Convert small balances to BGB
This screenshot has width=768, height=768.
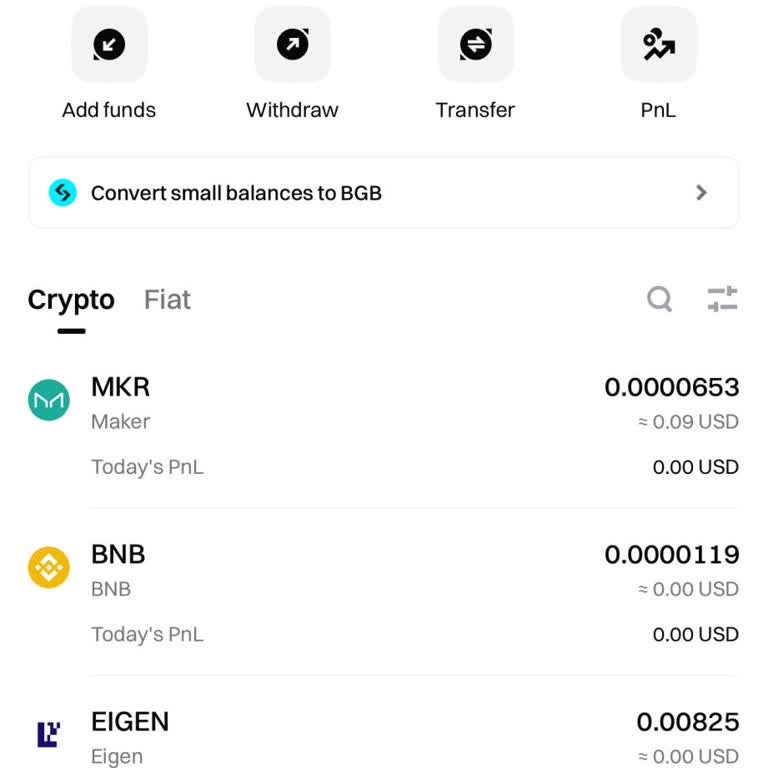coord(384,193)
